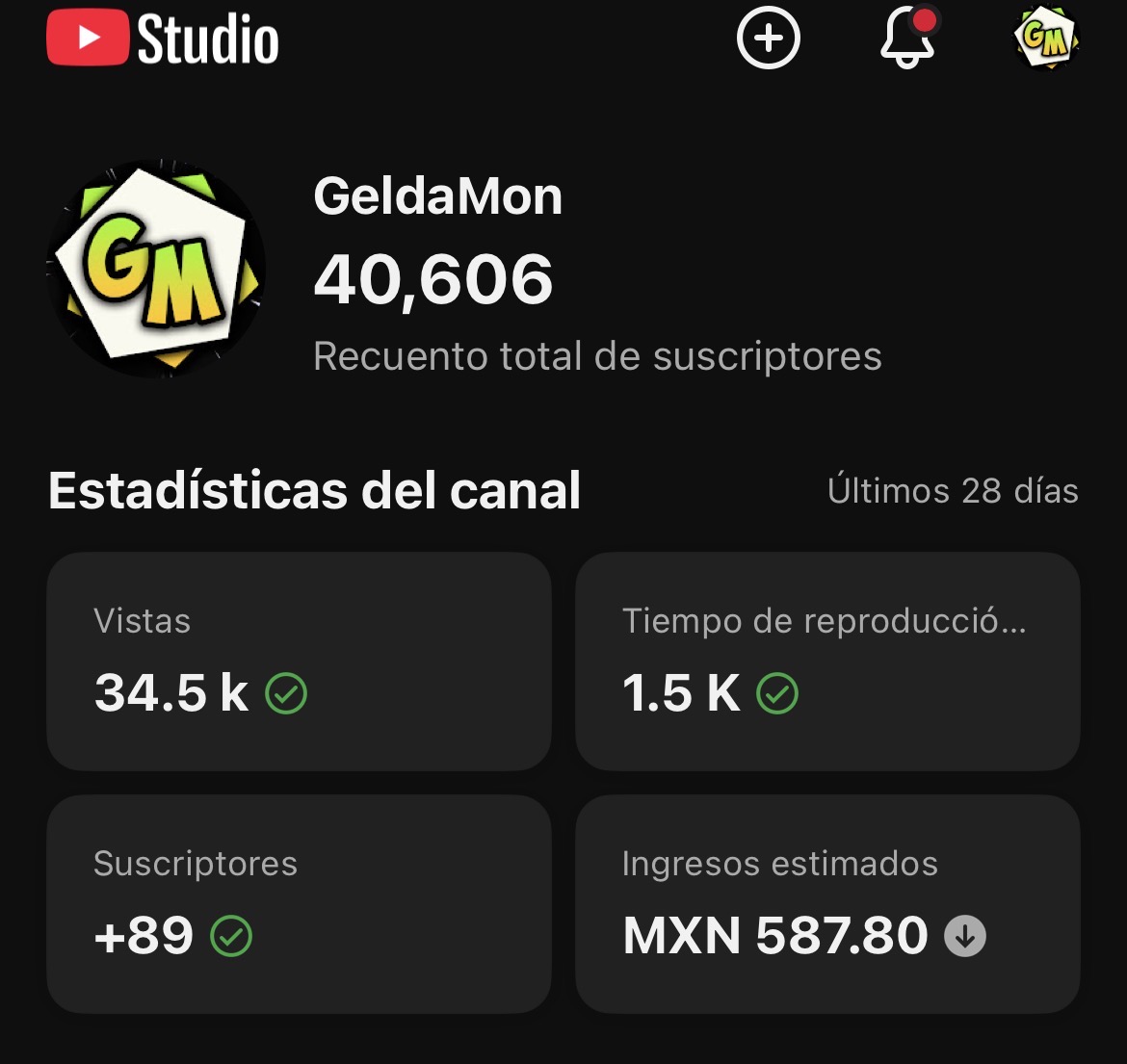View the Tiempo de reproducción card
1127x1064 pixels.
(826, 661)
